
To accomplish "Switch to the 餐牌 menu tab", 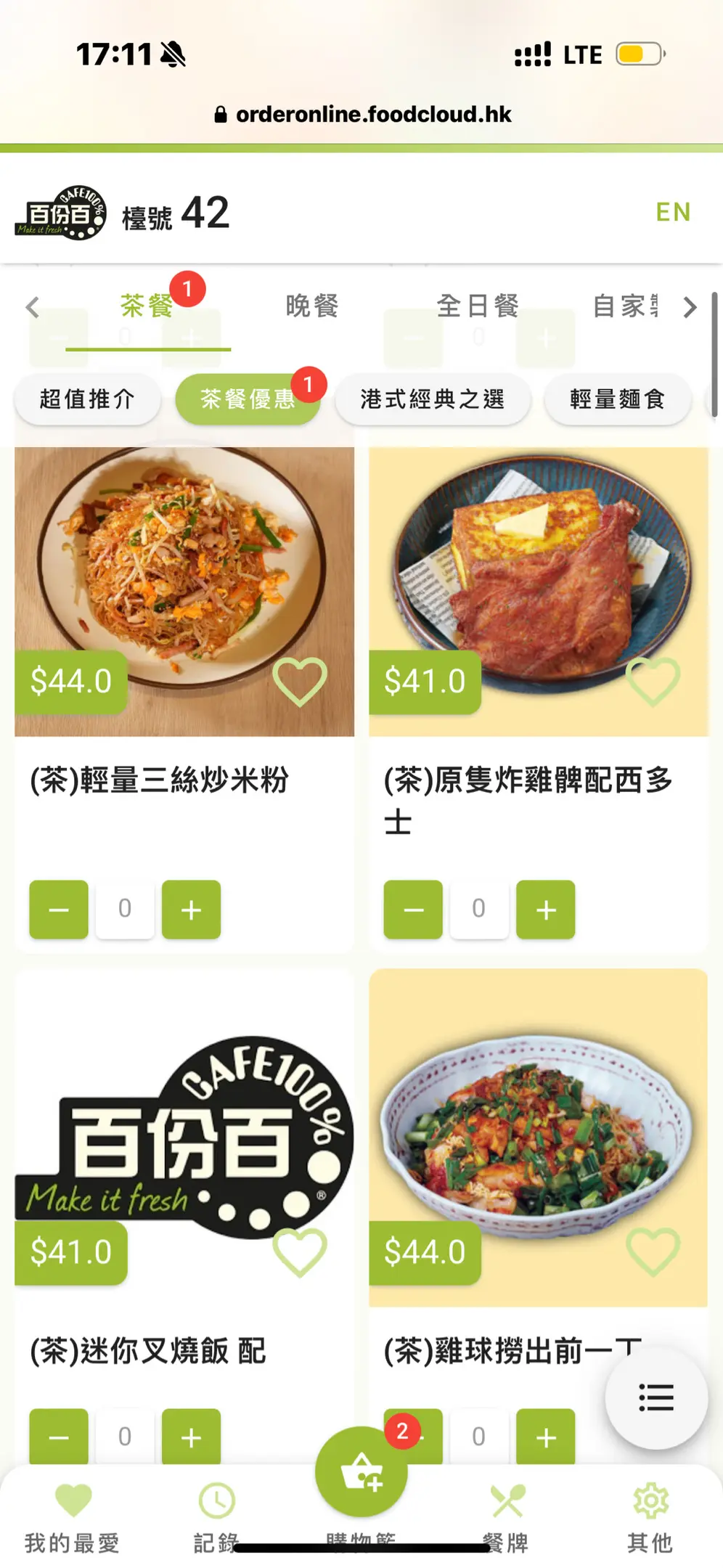I will 506,1516.
